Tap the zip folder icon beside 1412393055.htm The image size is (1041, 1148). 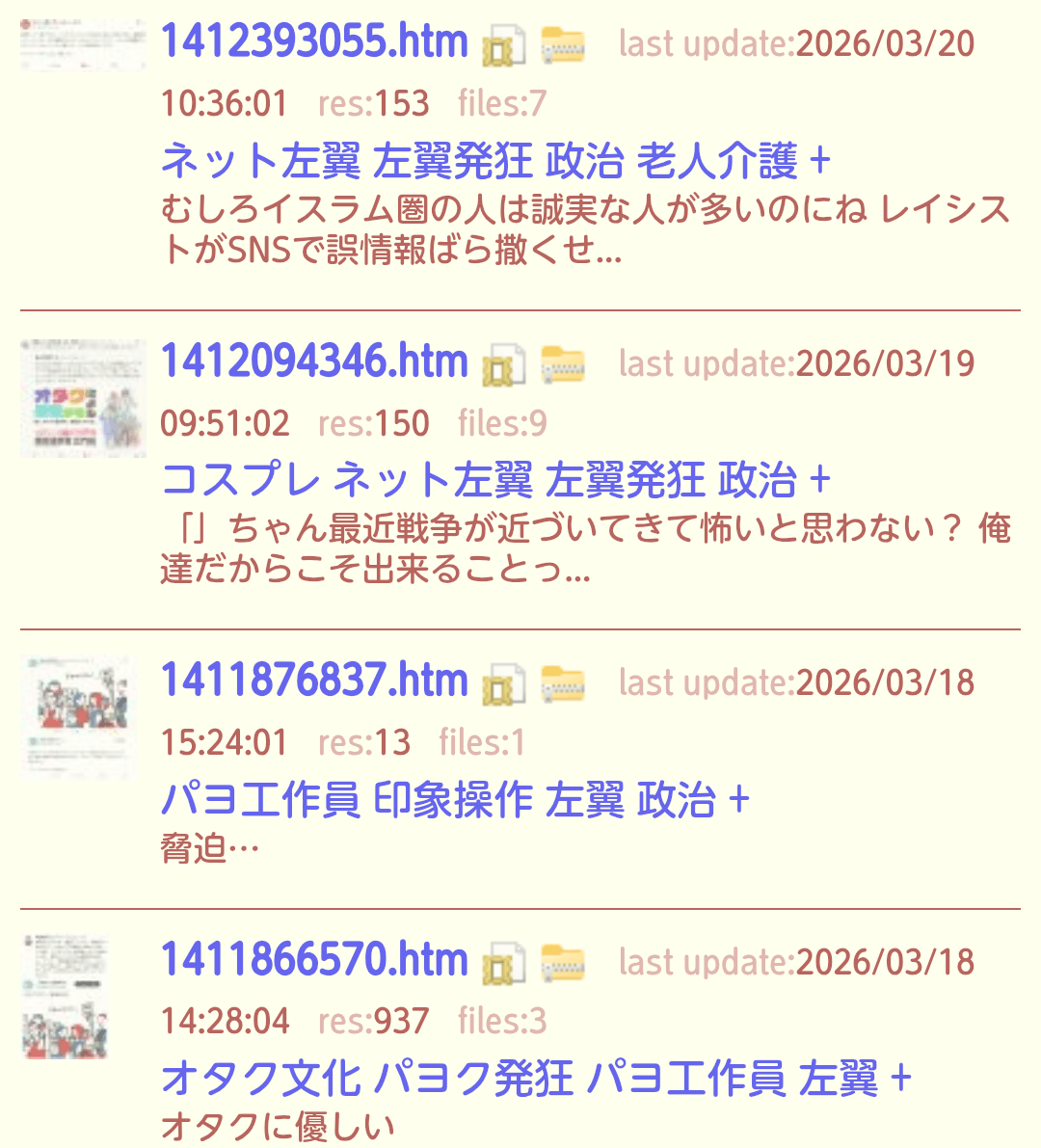[563, 45]
